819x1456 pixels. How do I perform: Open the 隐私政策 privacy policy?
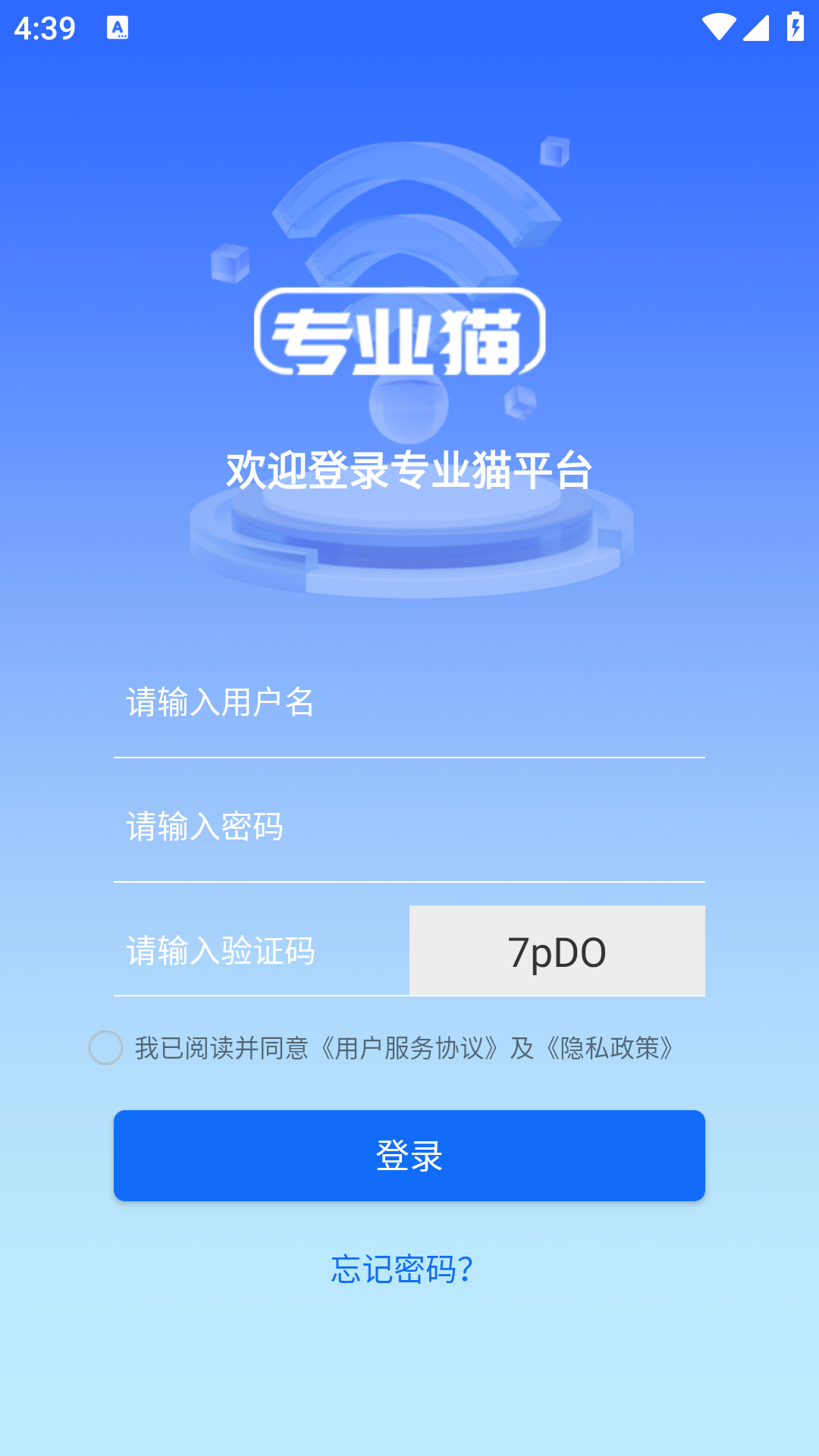[x=611, y=1050]
